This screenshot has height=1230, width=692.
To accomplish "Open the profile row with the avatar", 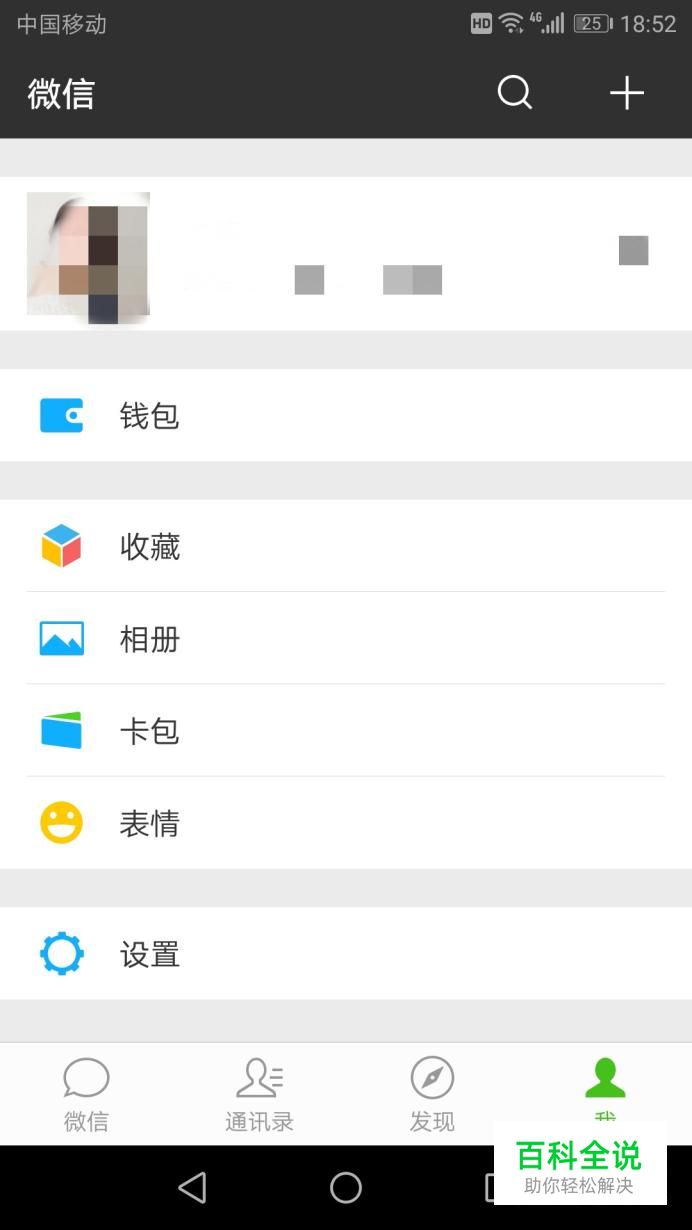I will (346, 254).
